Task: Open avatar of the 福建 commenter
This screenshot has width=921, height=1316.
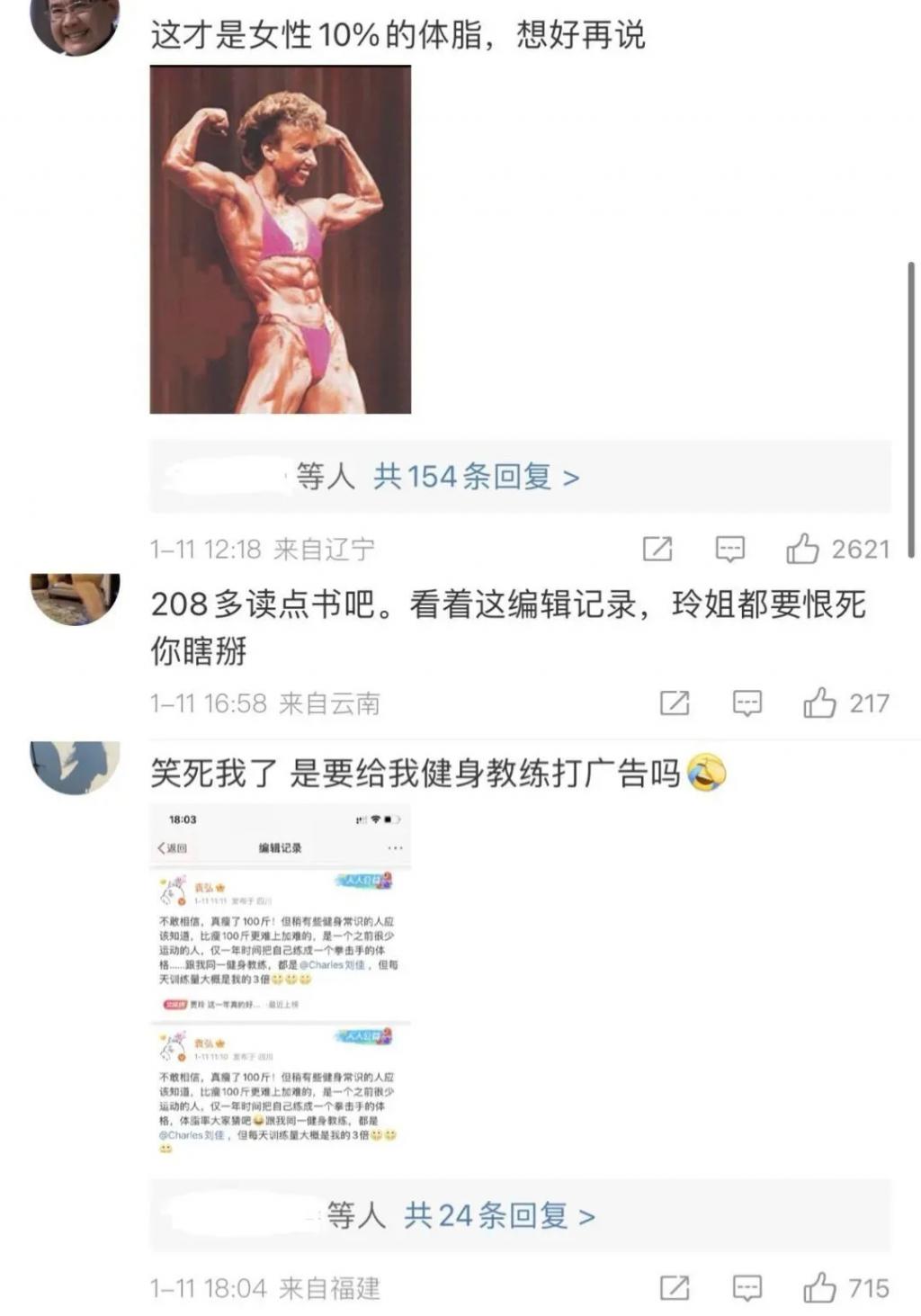Action: [x=75, y=766]
